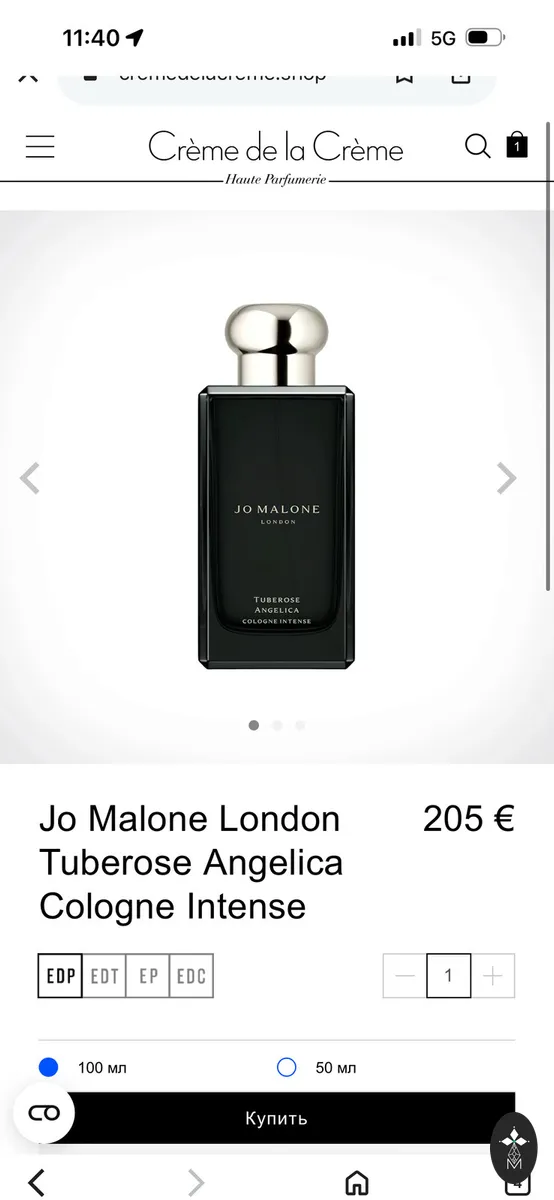554x1200 pixels.
Task: Open the hamburger menu
Action: [x=40, y=147]
